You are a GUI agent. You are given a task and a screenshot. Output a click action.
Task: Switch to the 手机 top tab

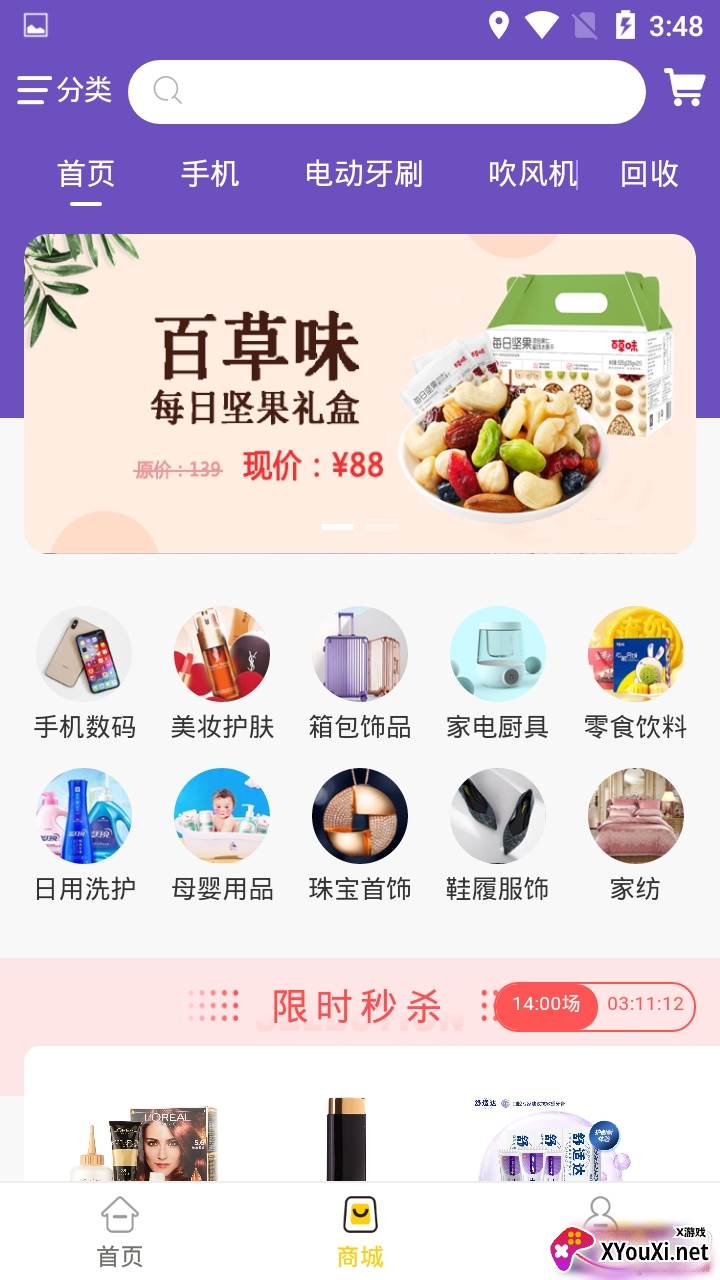[210, 174]
